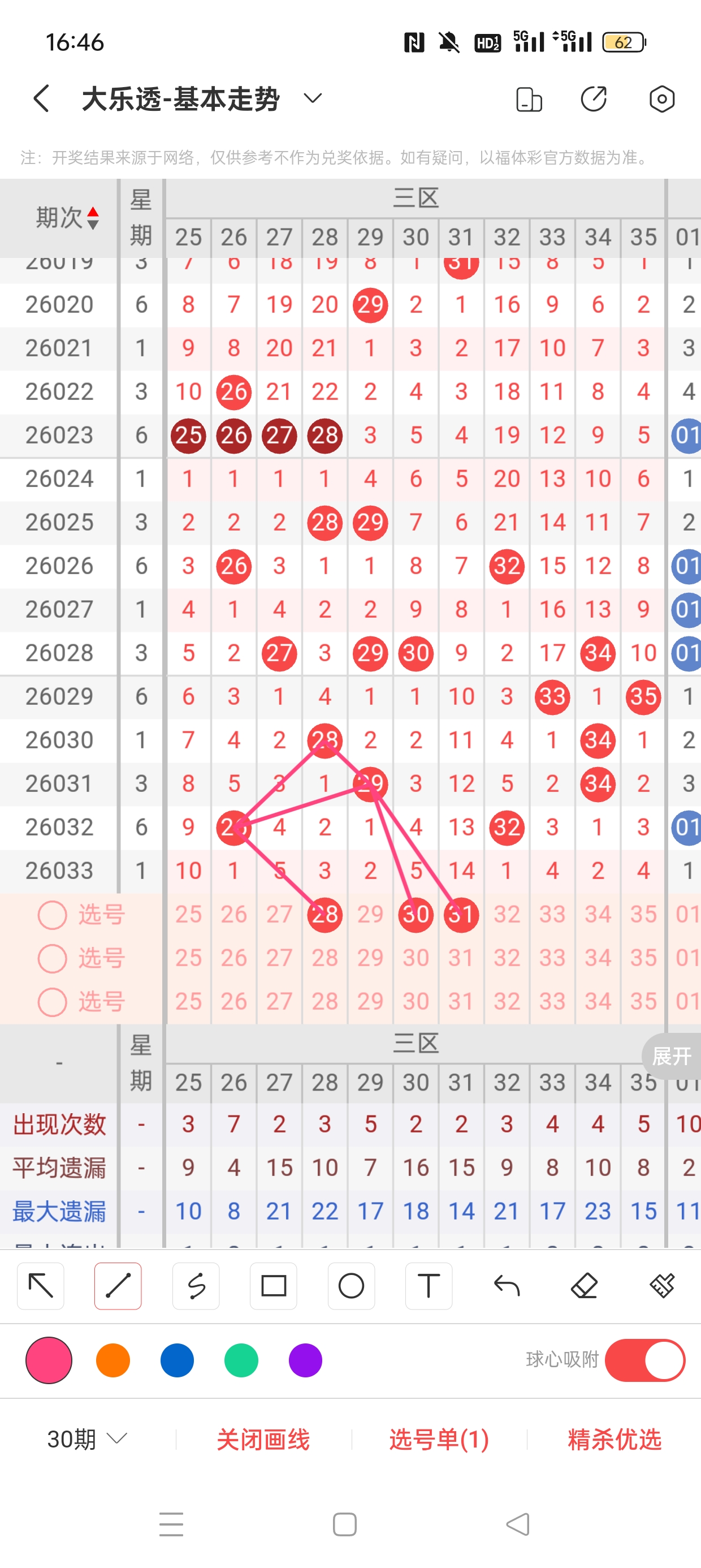Go back from the trend chart

pos(41,98)
